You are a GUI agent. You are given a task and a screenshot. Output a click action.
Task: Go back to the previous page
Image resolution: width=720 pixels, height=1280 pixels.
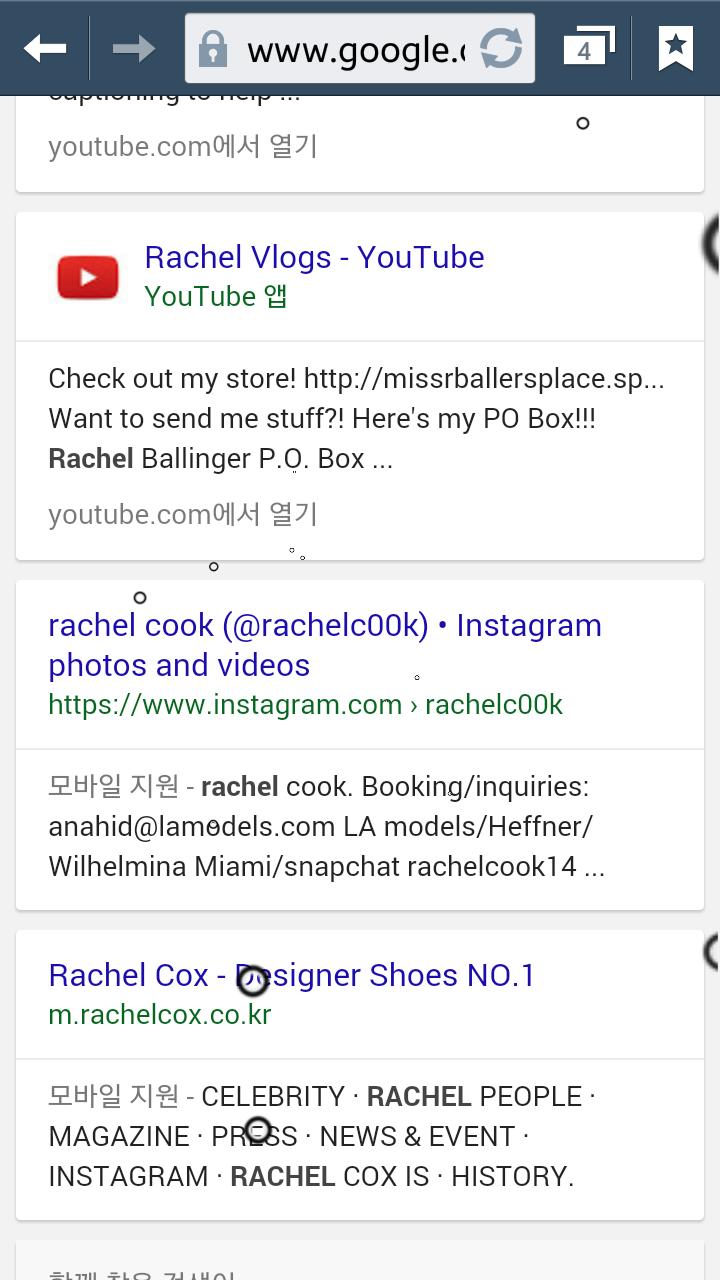pyautogui.click(x=45, y=48)
